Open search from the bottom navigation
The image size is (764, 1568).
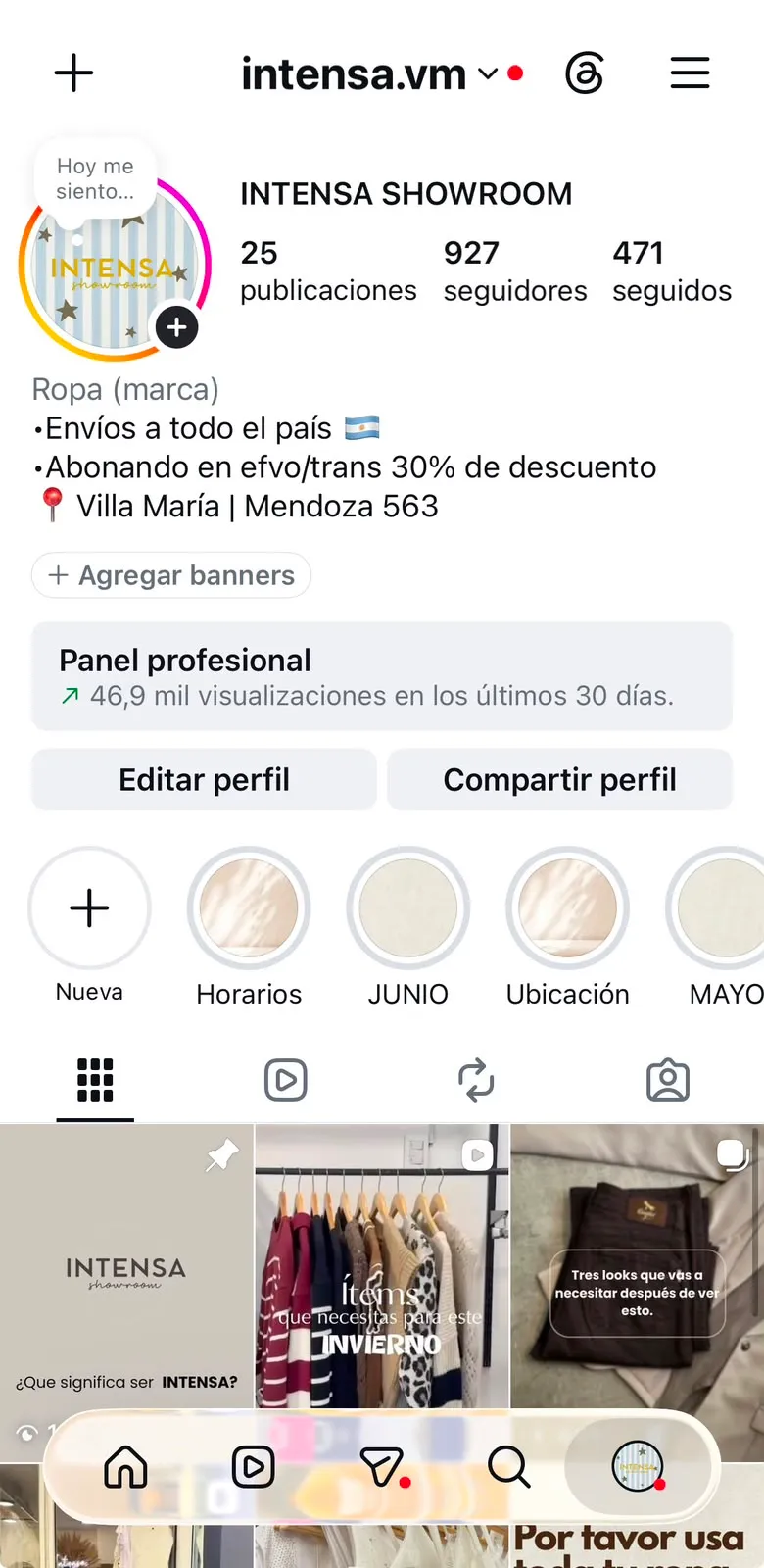point(508,1467)
